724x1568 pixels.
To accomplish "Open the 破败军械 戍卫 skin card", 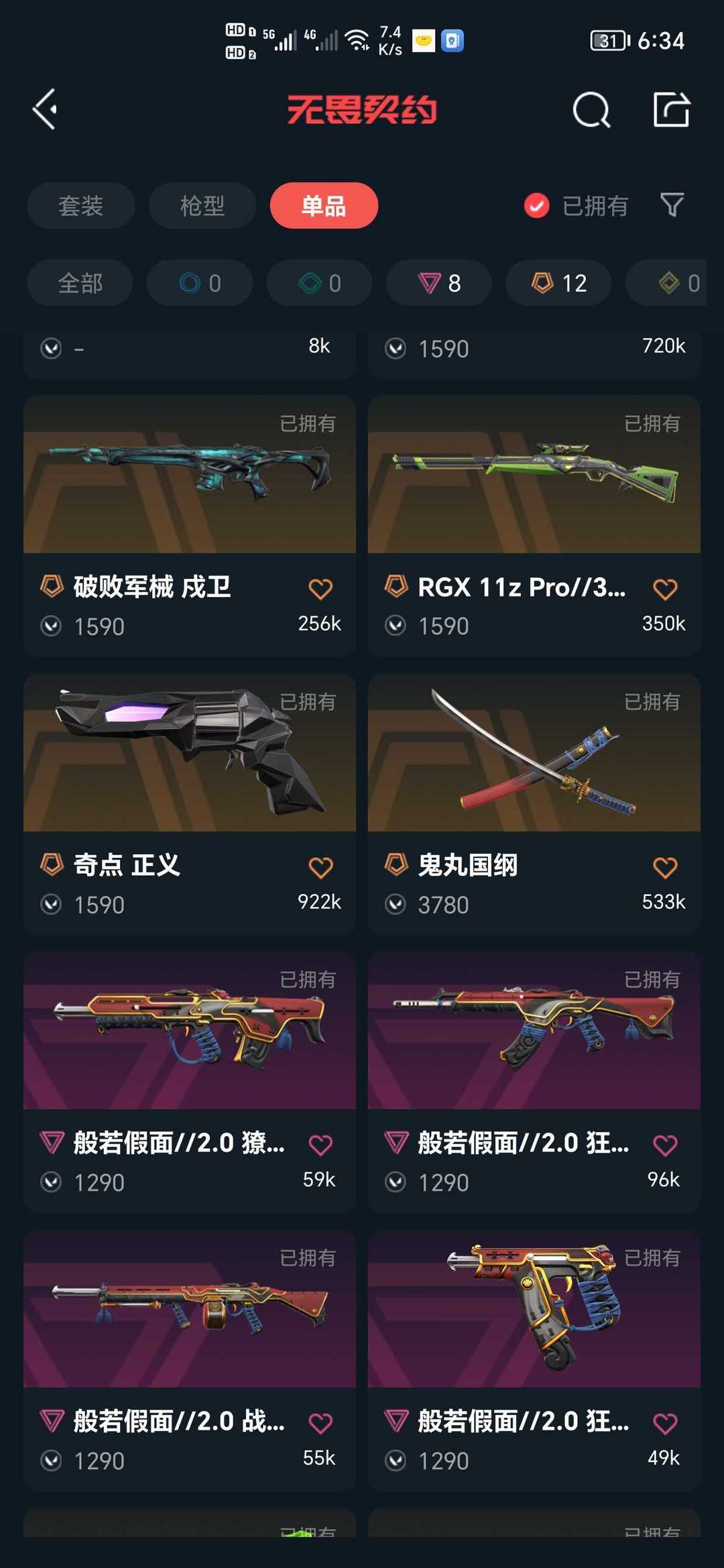I will pyautogui.click(x=190, y=525).
